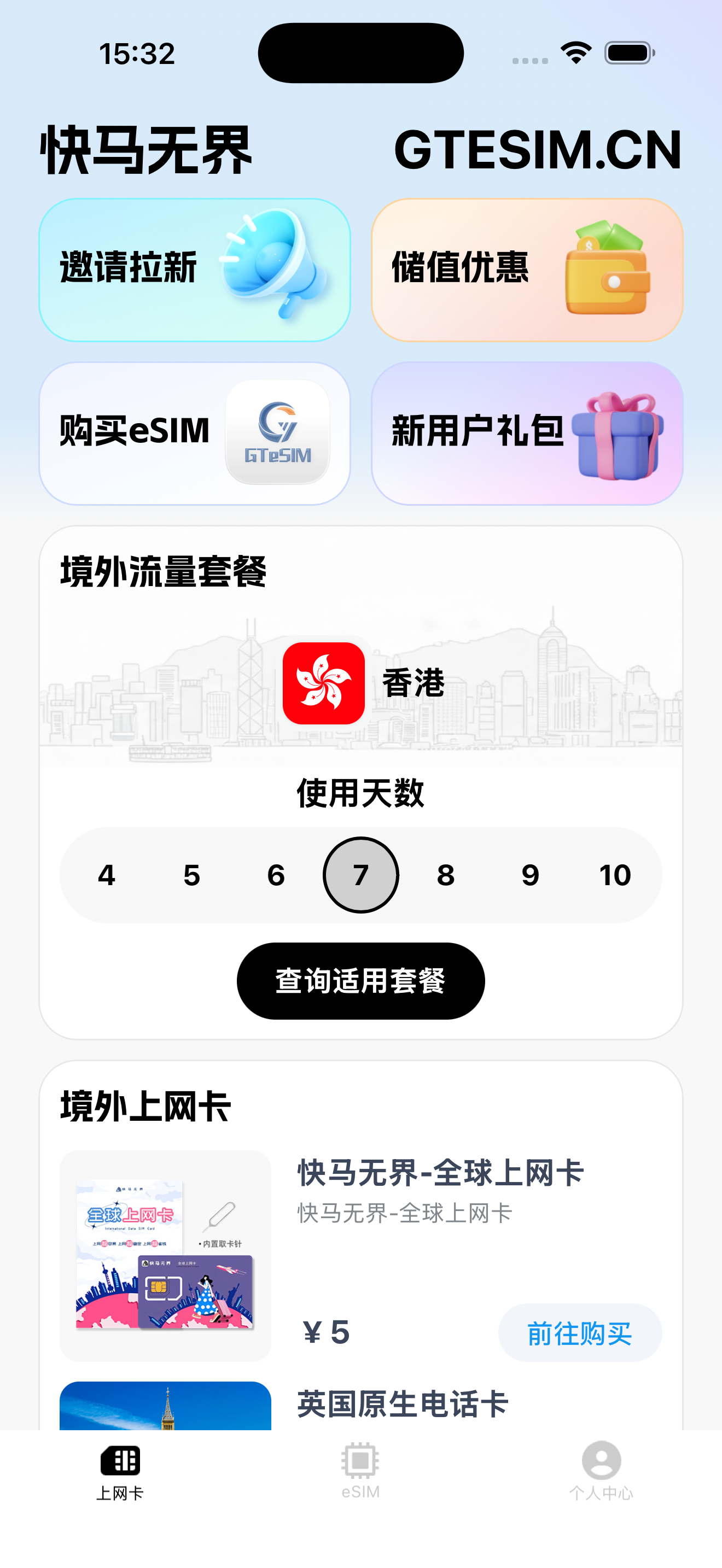
Task: Open the 储值优惠 top-up offer card
Action: coord(527,270)
